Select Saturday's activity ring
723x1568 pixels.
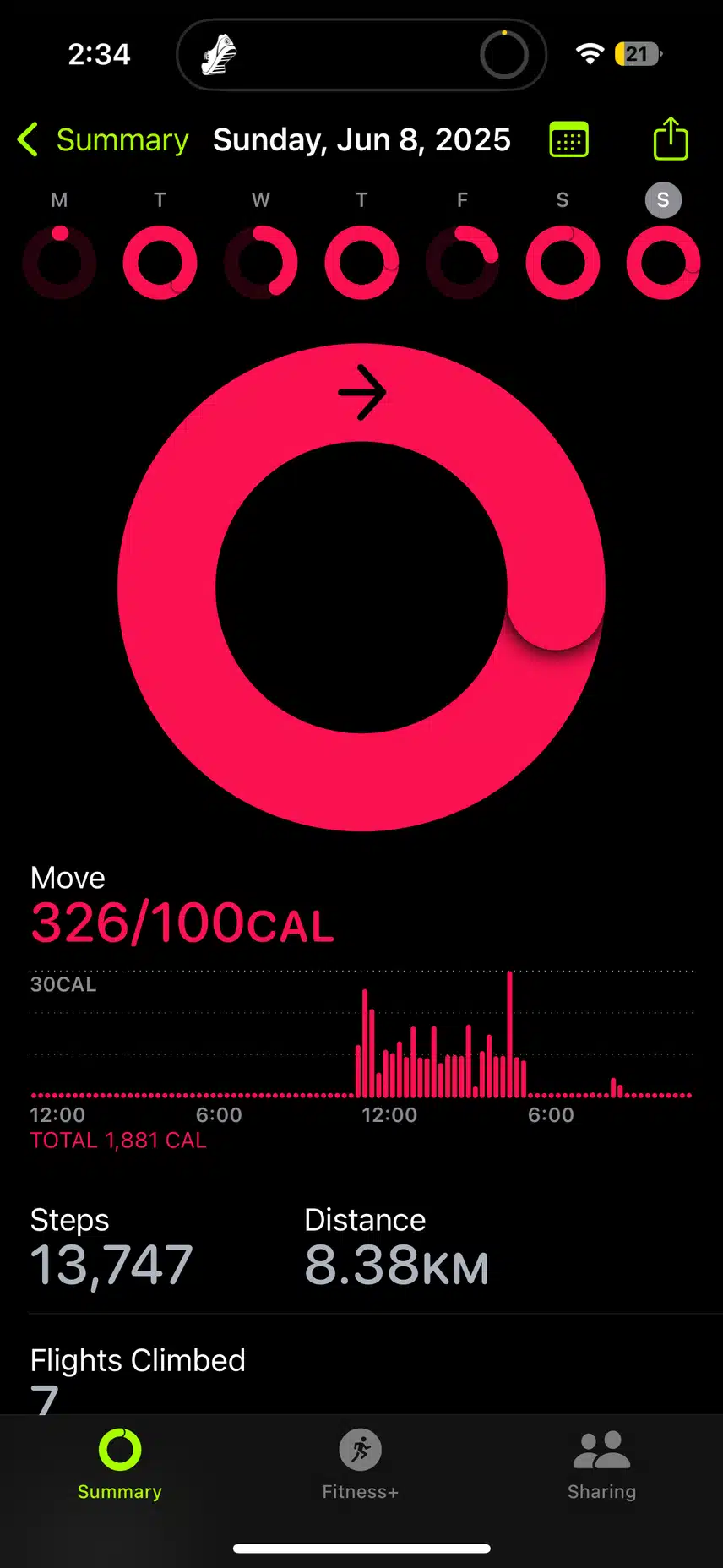coord(563,262)
